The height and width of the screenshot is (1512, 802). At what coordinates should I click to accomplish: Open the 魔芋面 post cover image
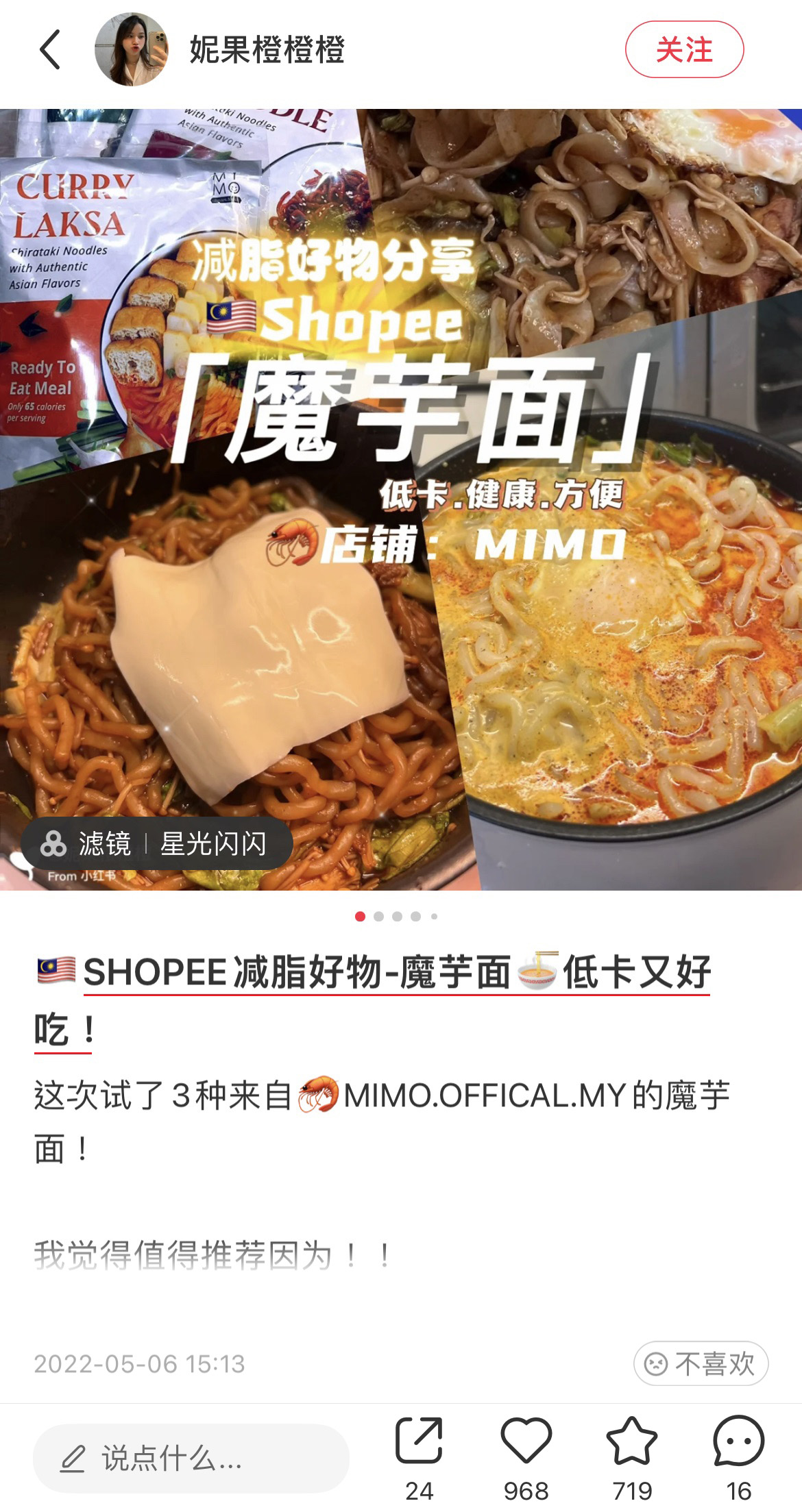pyautogui.click(x=401, y=500)
